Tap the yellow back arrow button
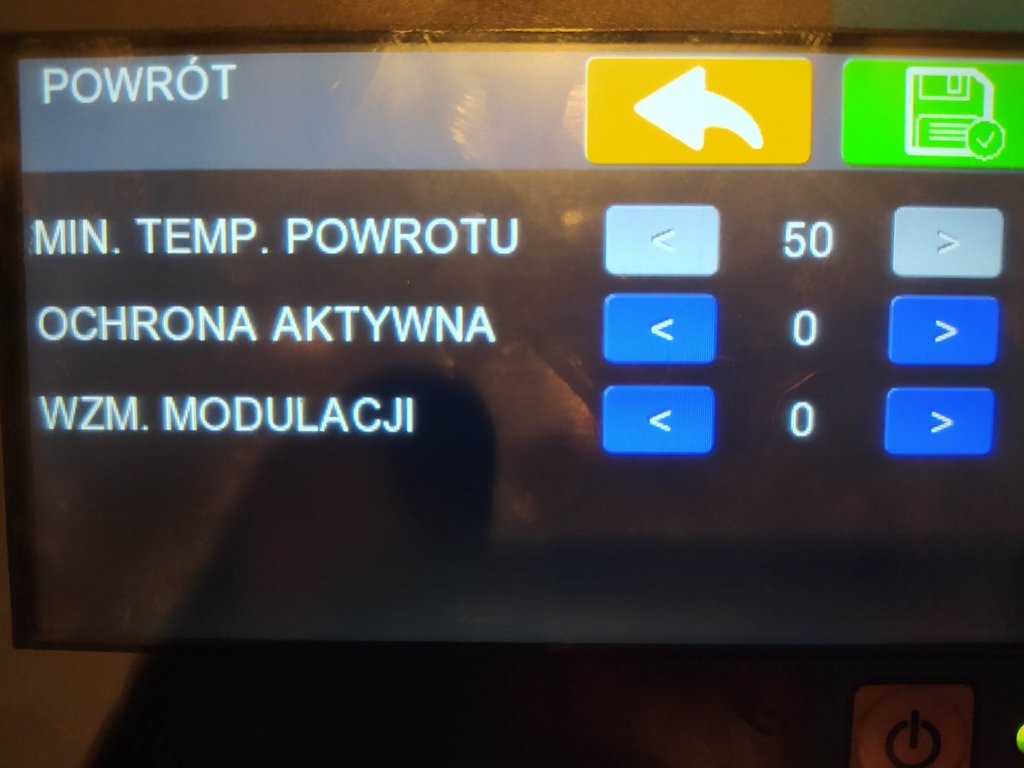The image size is (1024, 768). tap(697, 110)
